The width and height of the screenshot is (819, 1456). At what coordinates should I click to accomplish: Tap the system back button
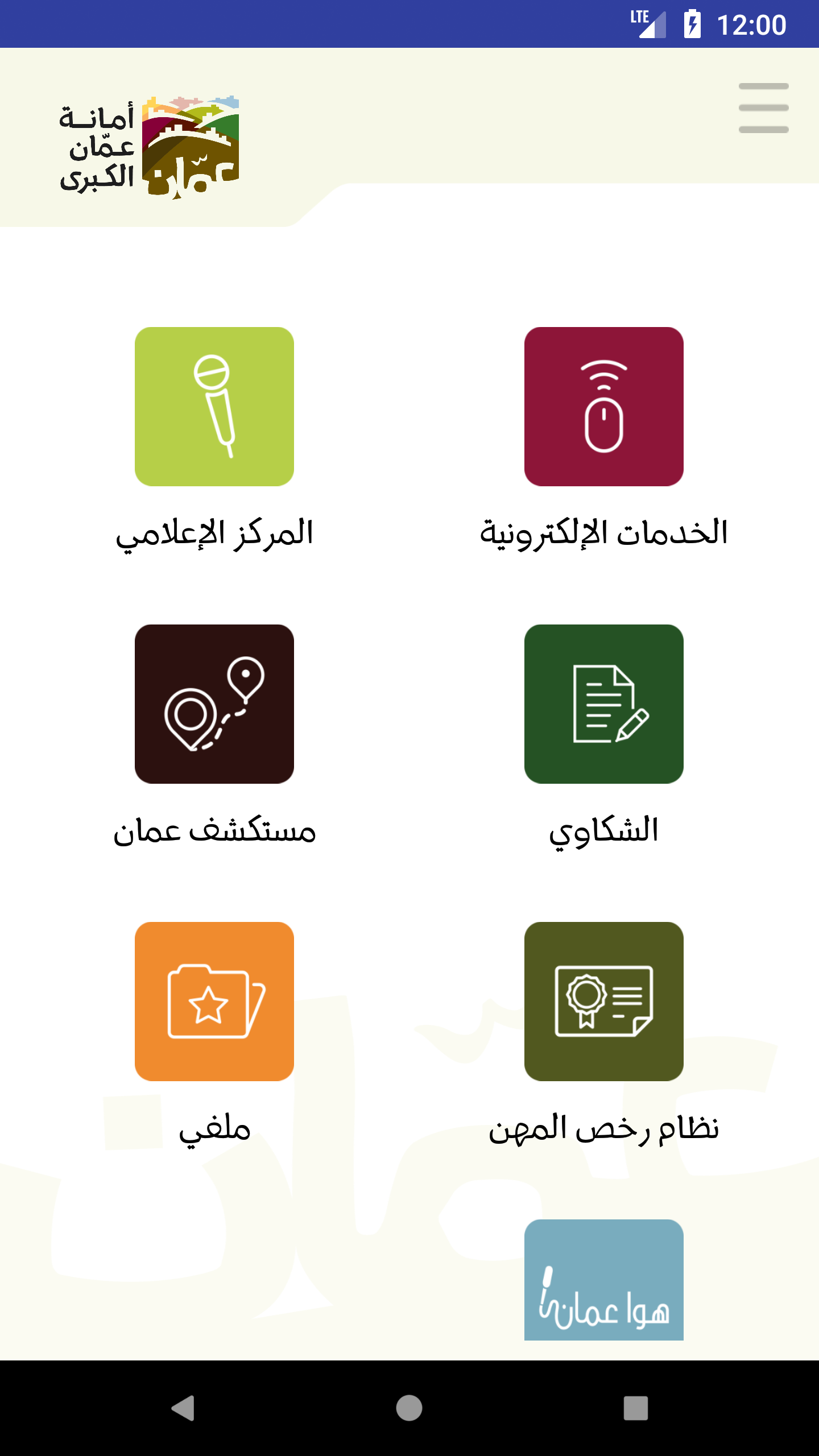tap(183, 1408)
